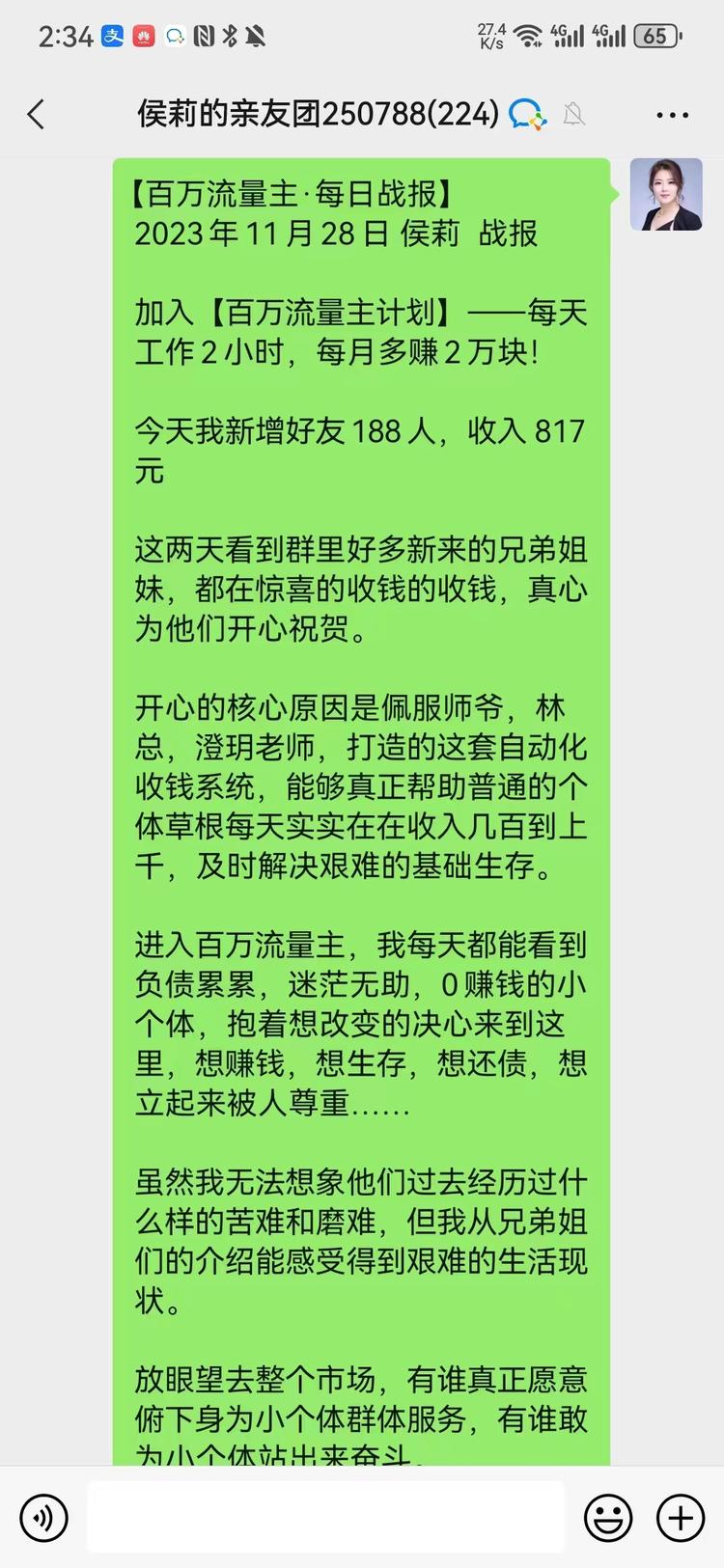Focus the message text field

325,1517
